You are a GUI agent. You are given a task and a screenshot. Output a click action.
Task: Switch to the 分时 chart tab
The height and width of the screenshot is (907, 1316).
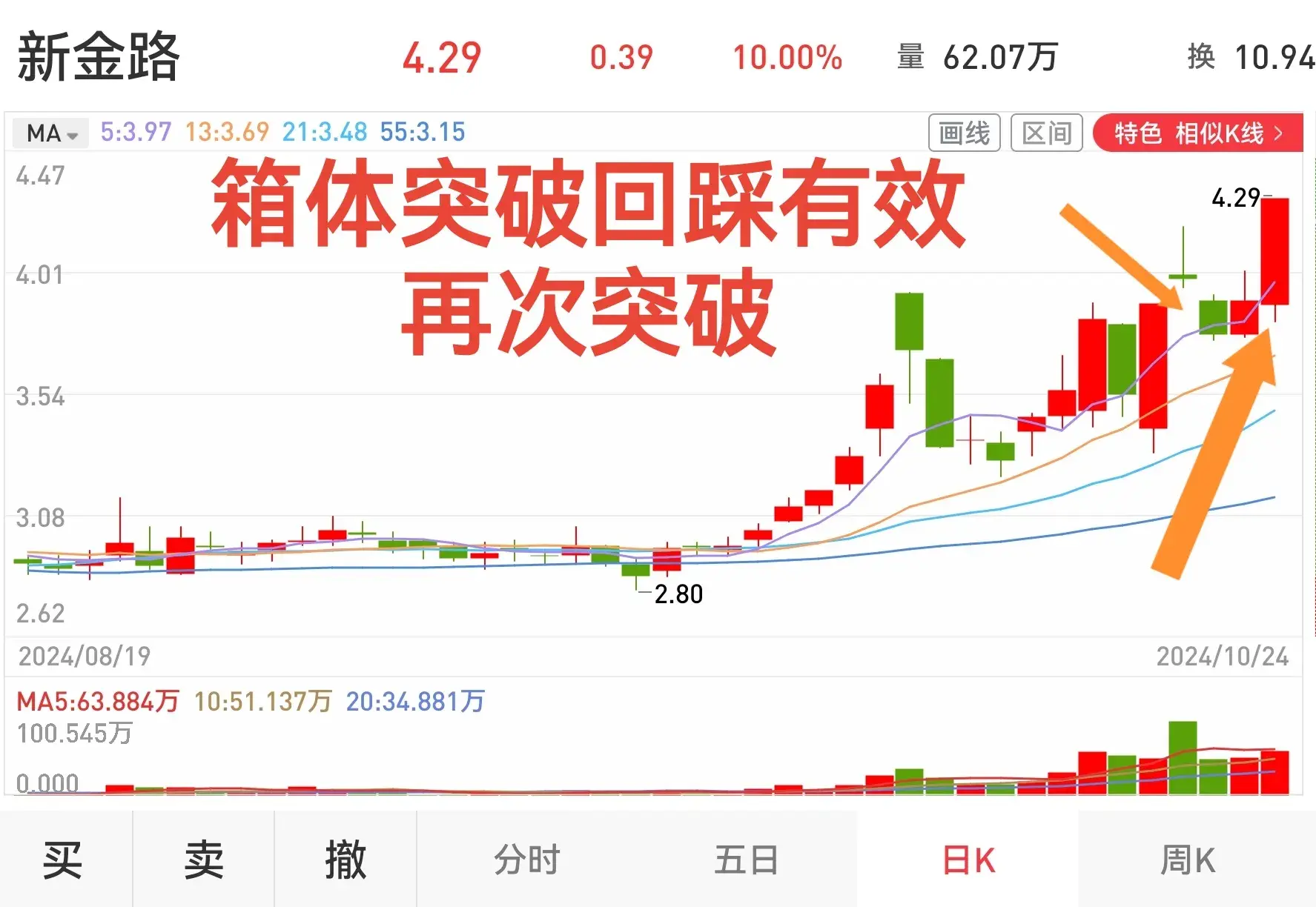(526, 860)
